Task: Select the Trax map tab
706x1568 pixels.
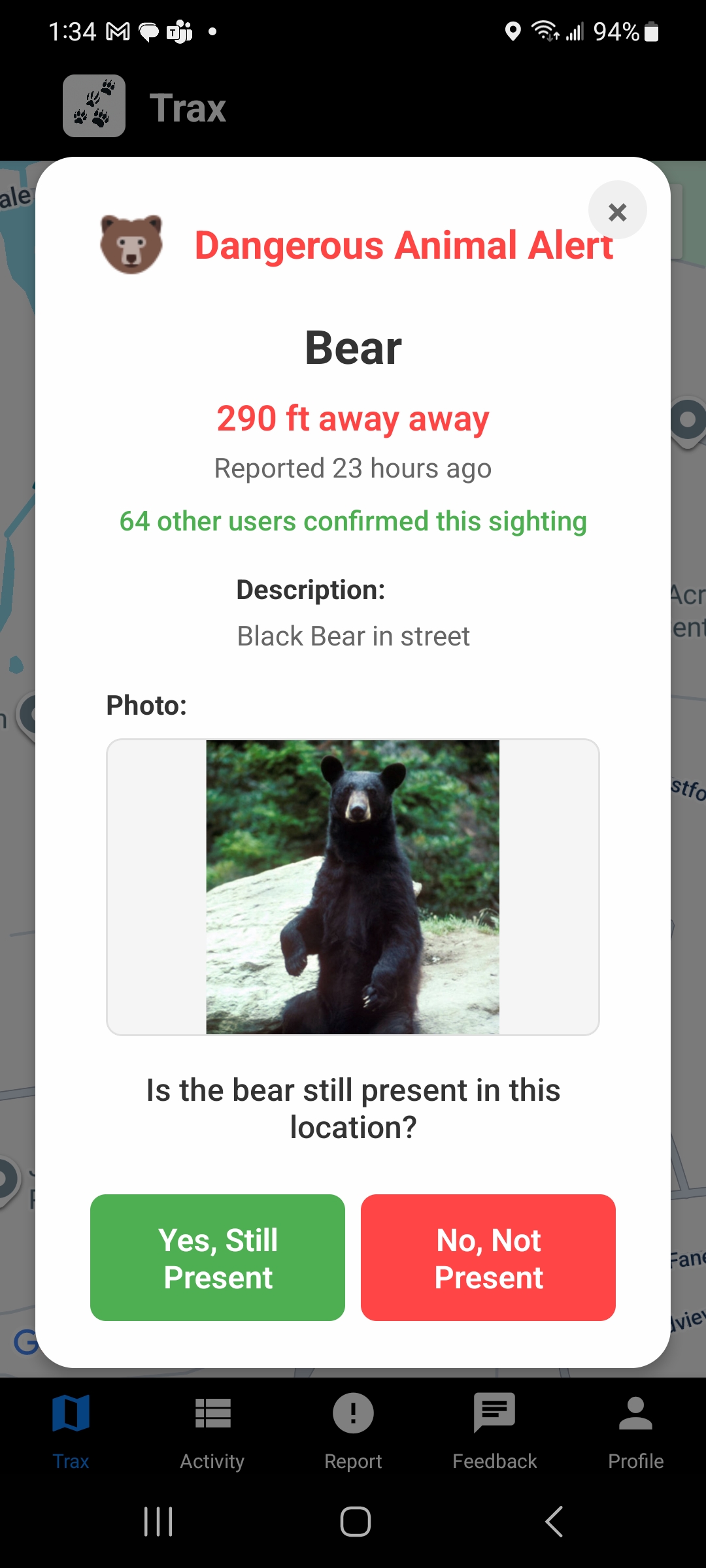Action: tap(71, 1431)
